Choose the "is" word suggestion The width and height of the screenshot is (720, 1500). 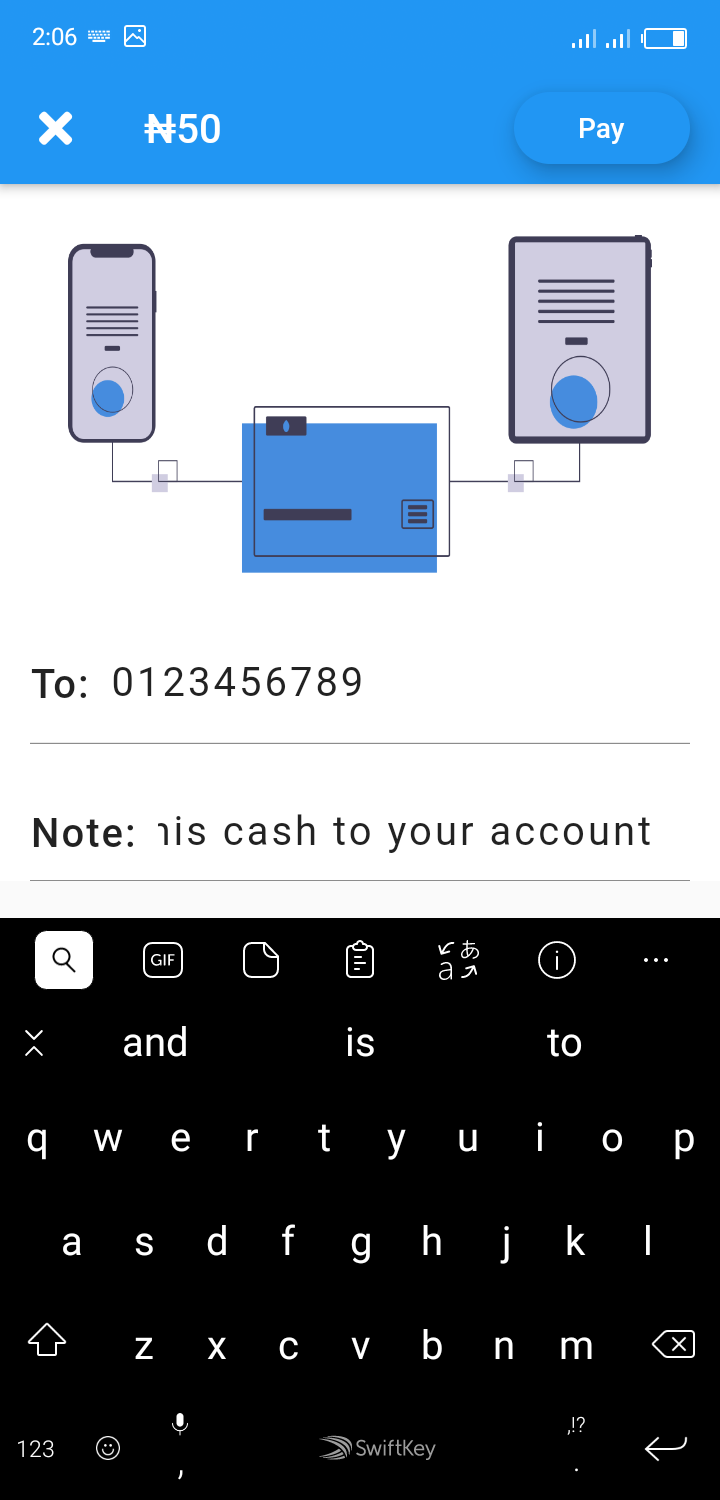tap(360, 1043)
